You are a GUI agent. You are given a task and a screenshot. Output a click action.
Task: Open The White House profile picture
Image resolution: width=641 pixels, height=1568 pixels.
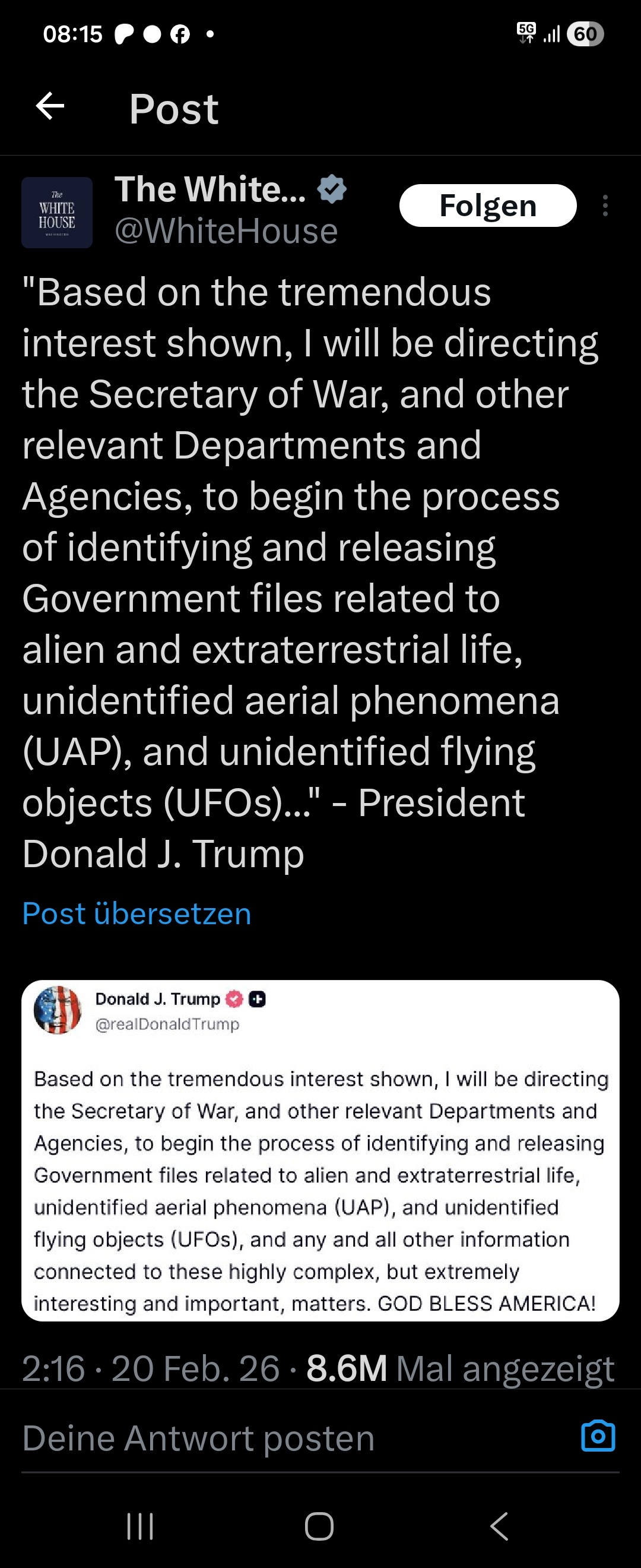tap(57, 213)
